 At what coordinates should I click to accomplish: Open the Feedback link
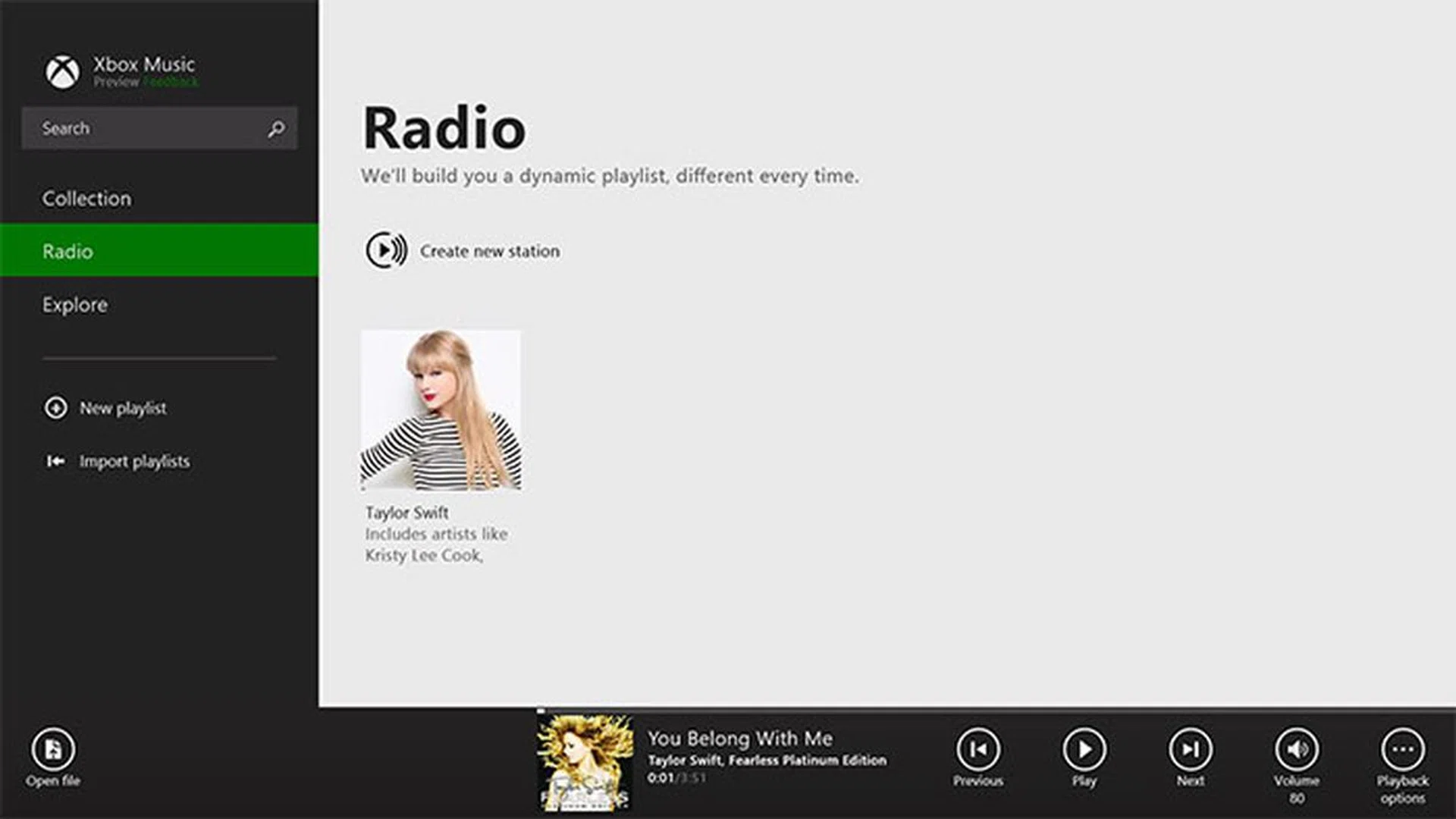tap(171, 82)
